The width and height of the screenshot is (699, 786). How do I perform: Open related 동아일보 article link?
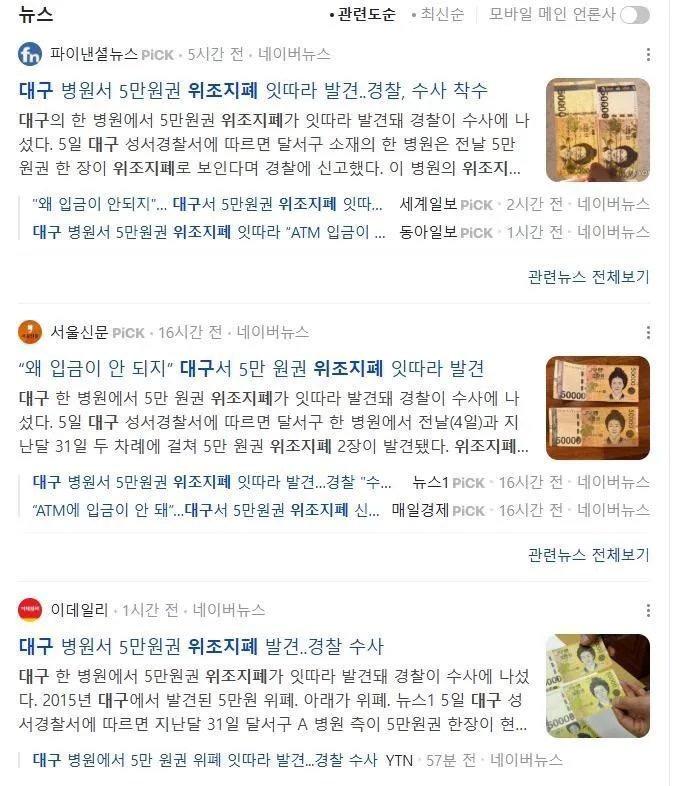208,232
